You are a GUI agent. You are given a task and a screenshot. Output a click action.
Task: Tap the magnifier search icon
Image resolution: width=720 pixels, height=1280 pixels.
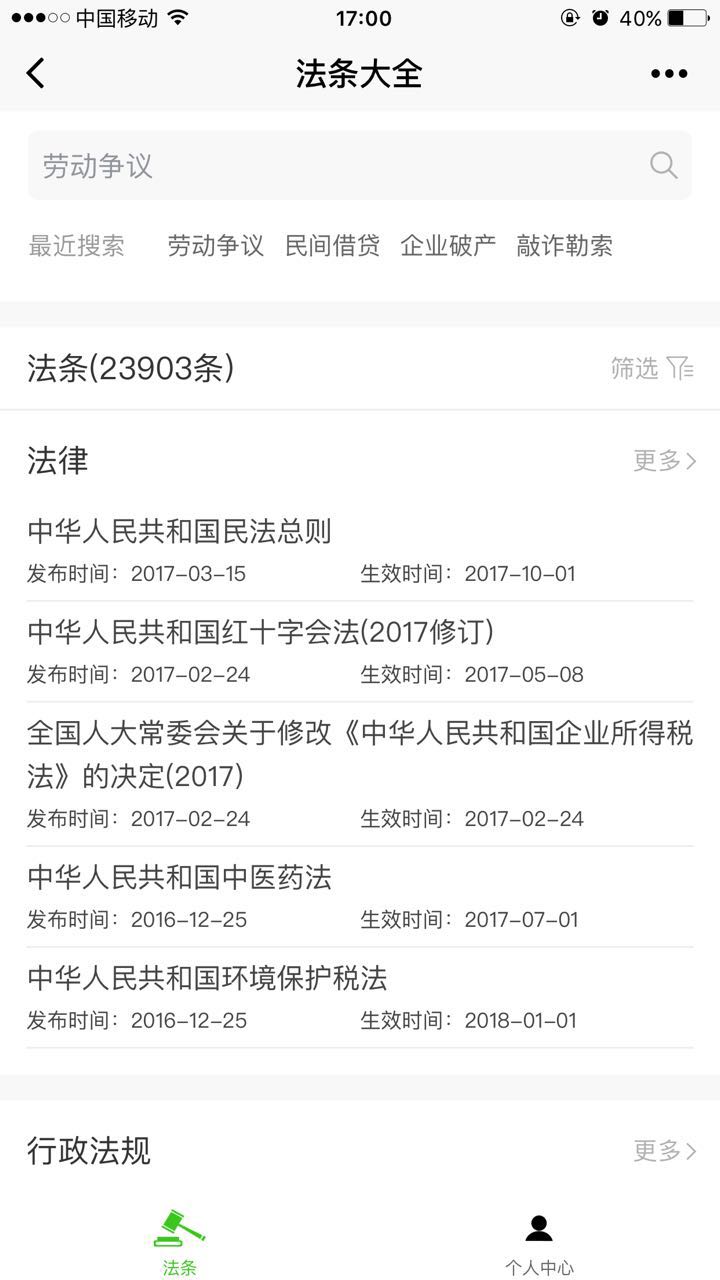663,166
